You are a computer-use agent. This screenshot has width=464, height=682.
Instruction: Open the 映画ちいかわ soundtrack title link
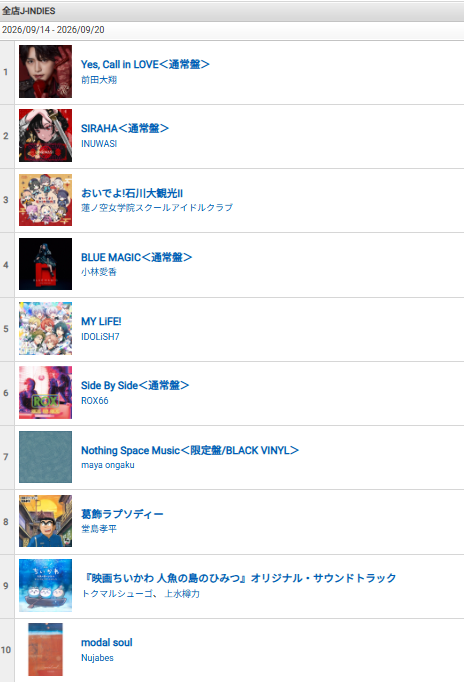(240, 578)
